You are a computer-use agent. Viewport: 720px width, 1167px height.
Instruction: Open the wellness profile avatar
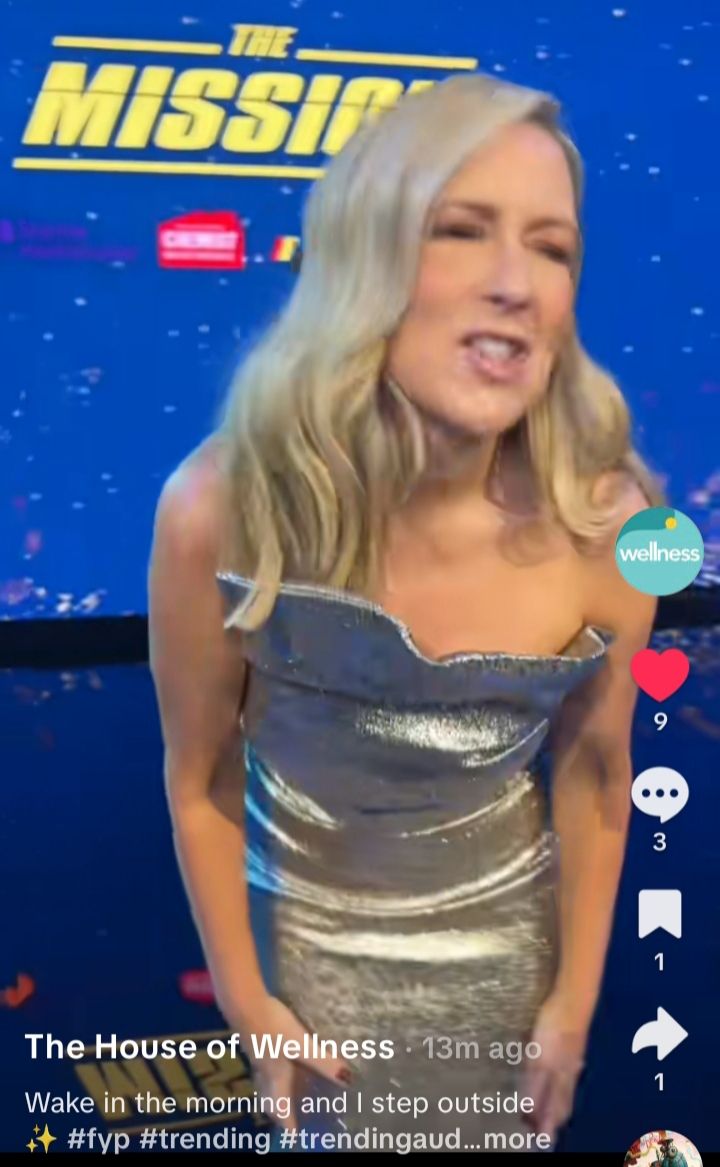coord(659,551)
